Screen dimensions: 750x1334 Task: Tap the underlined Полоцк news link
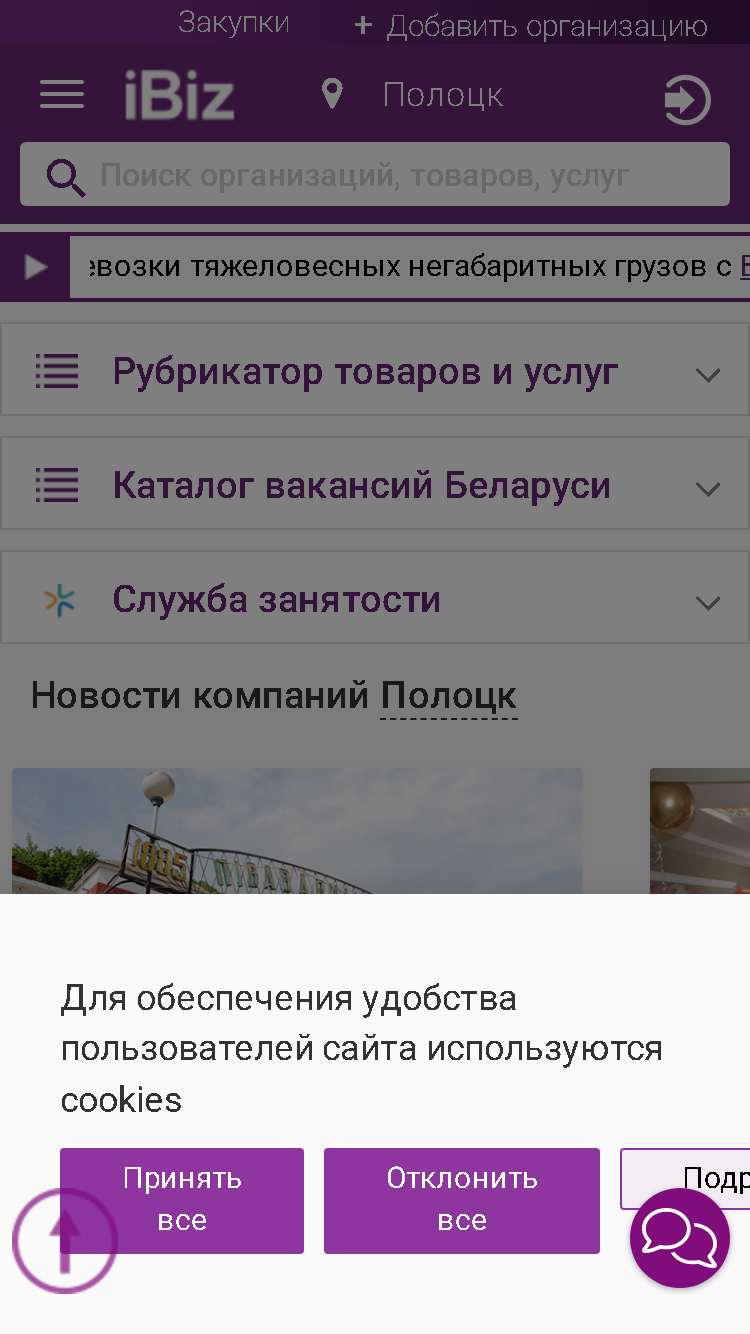pyautogui.click(x=449, y=696)
